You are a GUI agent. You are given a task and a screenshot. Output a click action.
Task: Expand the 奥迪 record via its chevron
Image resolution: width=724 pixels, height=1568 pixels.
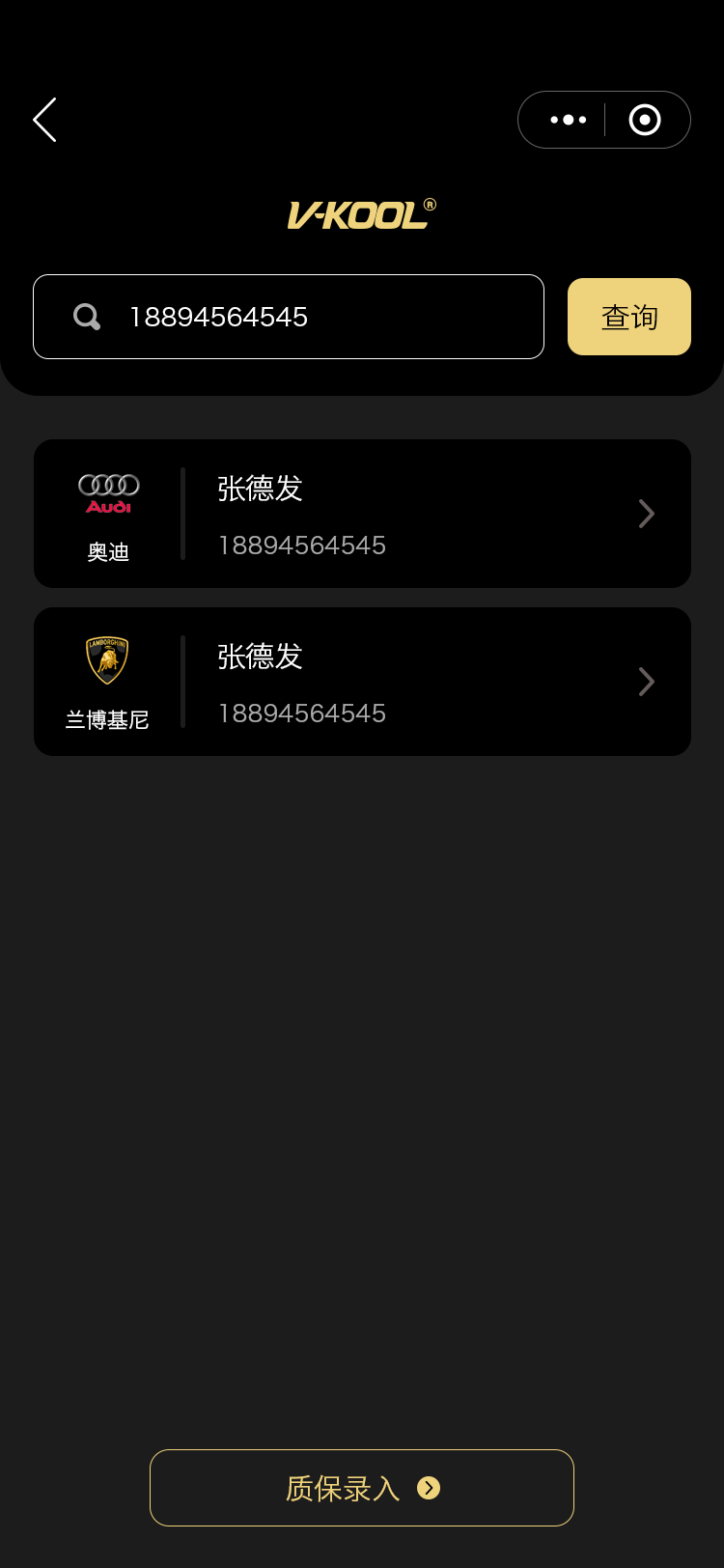coord(647,514)
